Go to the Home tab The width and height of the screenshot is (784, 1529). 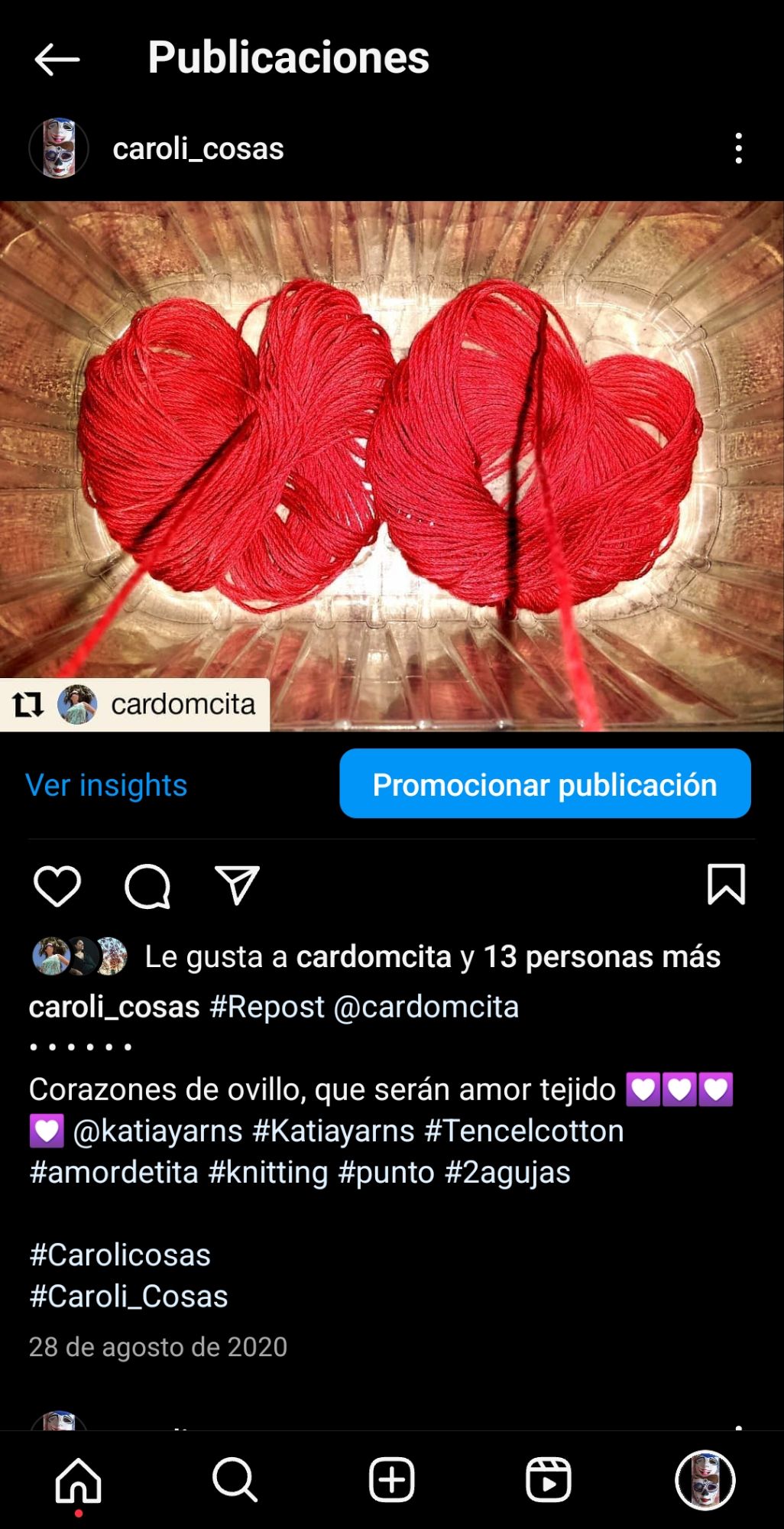pos(79,1479)
